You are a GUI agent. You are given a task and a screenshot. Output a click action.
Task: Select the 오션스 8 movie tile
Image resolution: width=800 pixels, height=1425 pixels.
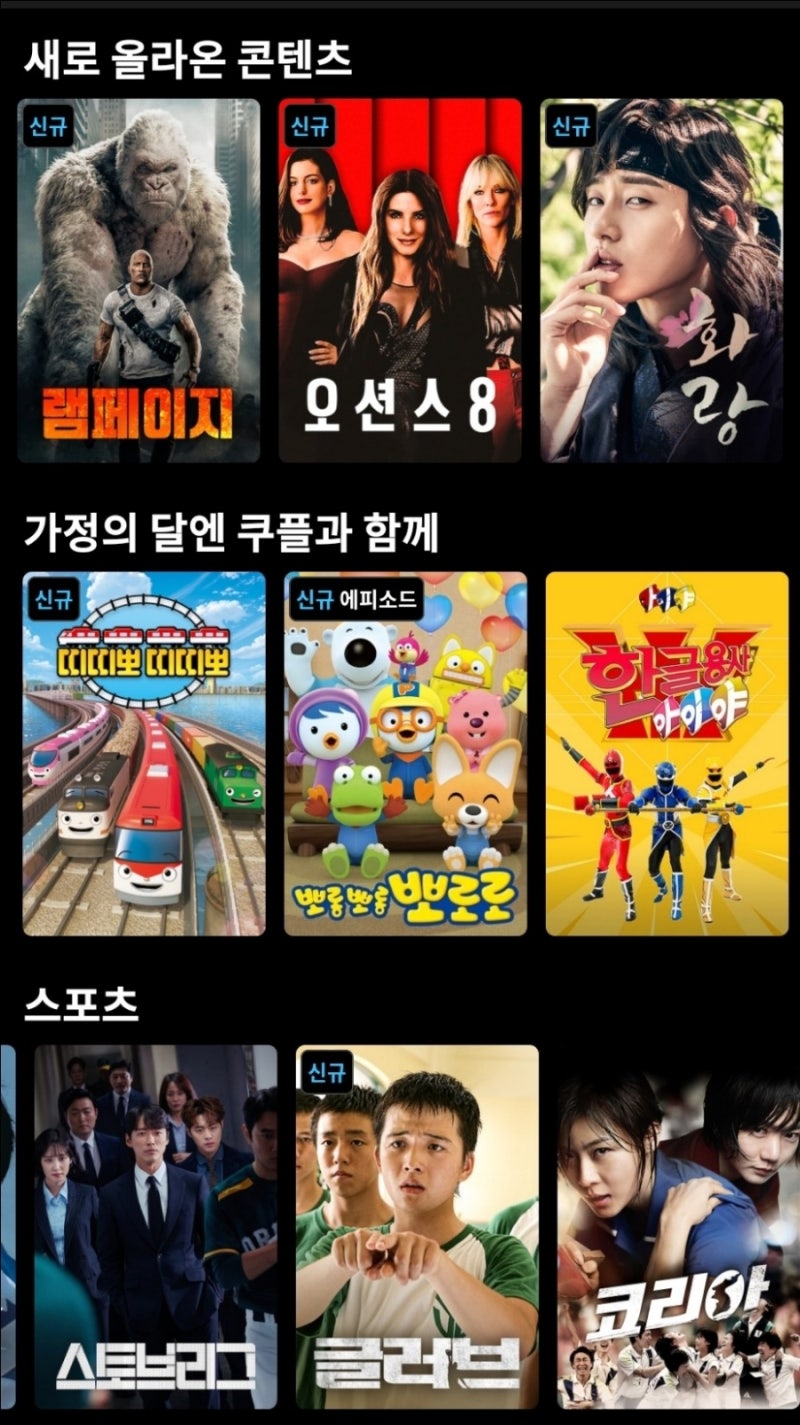(400, 280)
